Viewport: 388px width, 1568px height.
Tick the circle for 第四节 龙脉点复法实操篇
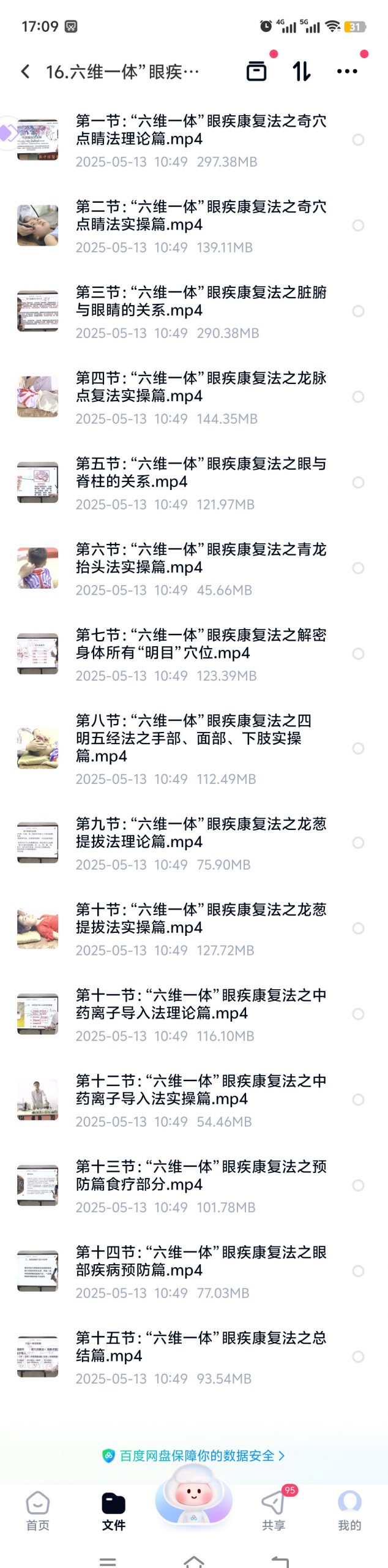click(x=359, y=397)
